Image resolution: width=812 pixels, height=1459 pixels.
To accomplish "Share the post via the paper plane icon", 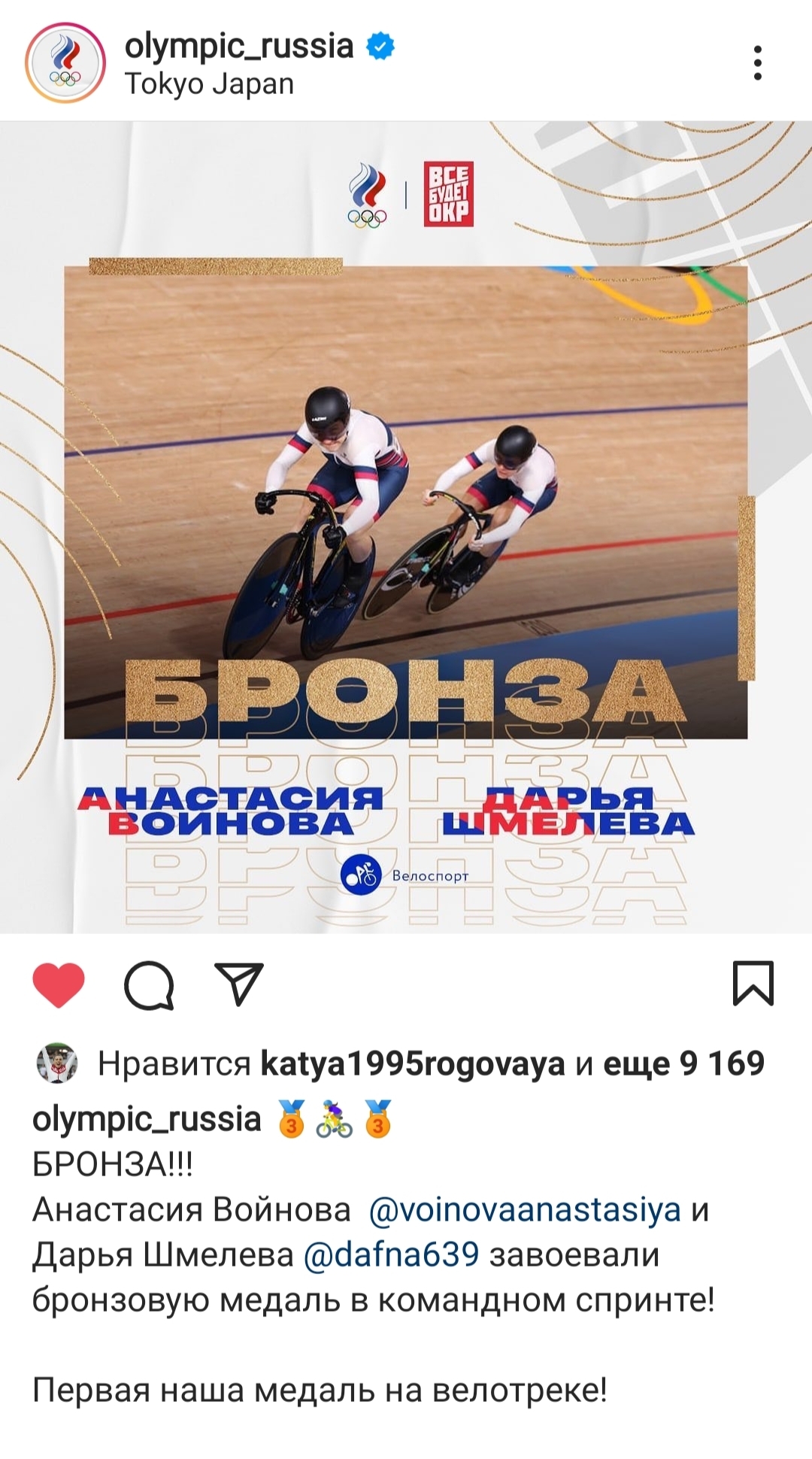I will click(x=239, y=984).
